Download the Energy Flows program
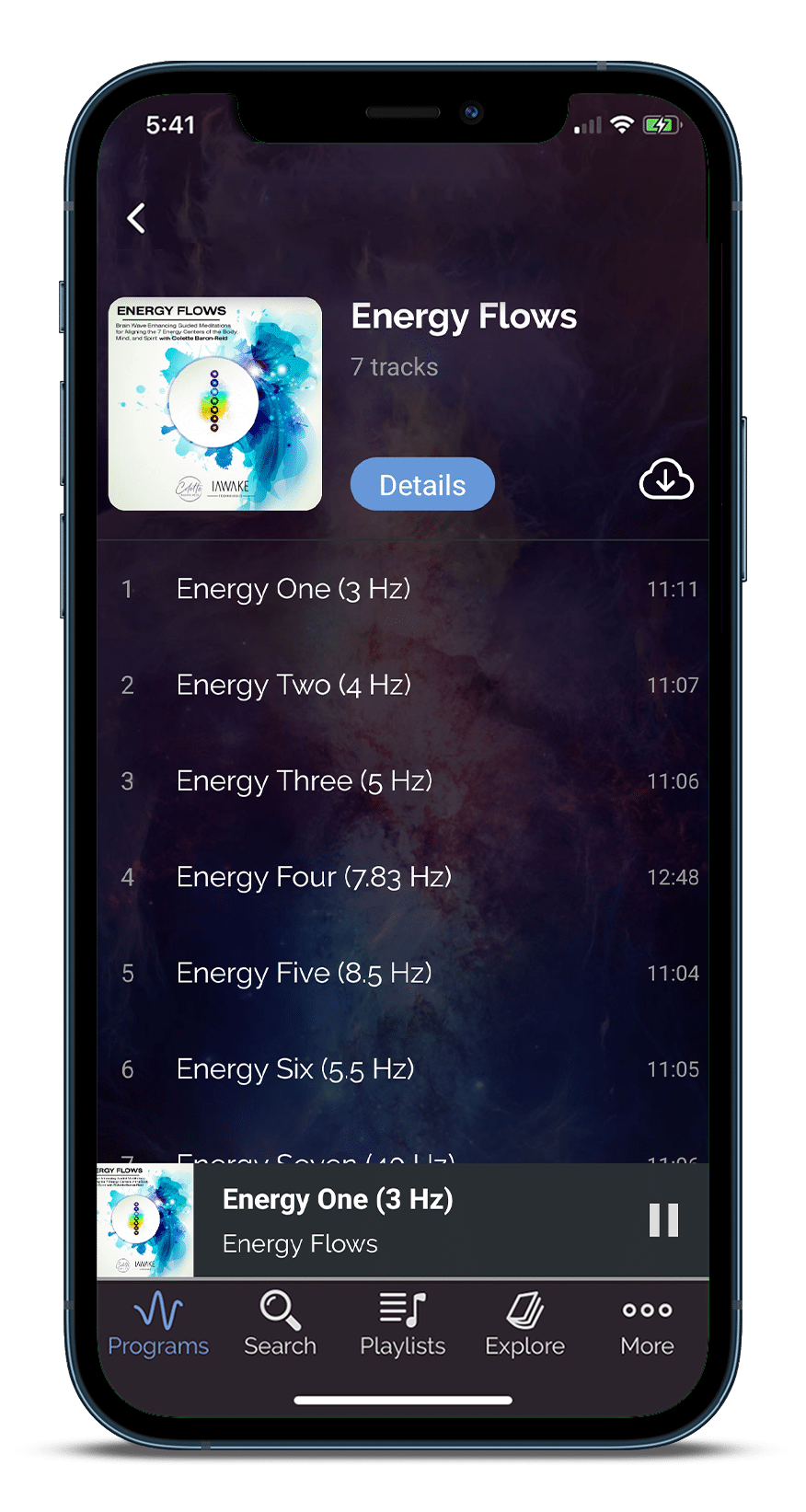Image resolution: width=806 pixels, height=1512 pixels. click(x=666, y=479)
